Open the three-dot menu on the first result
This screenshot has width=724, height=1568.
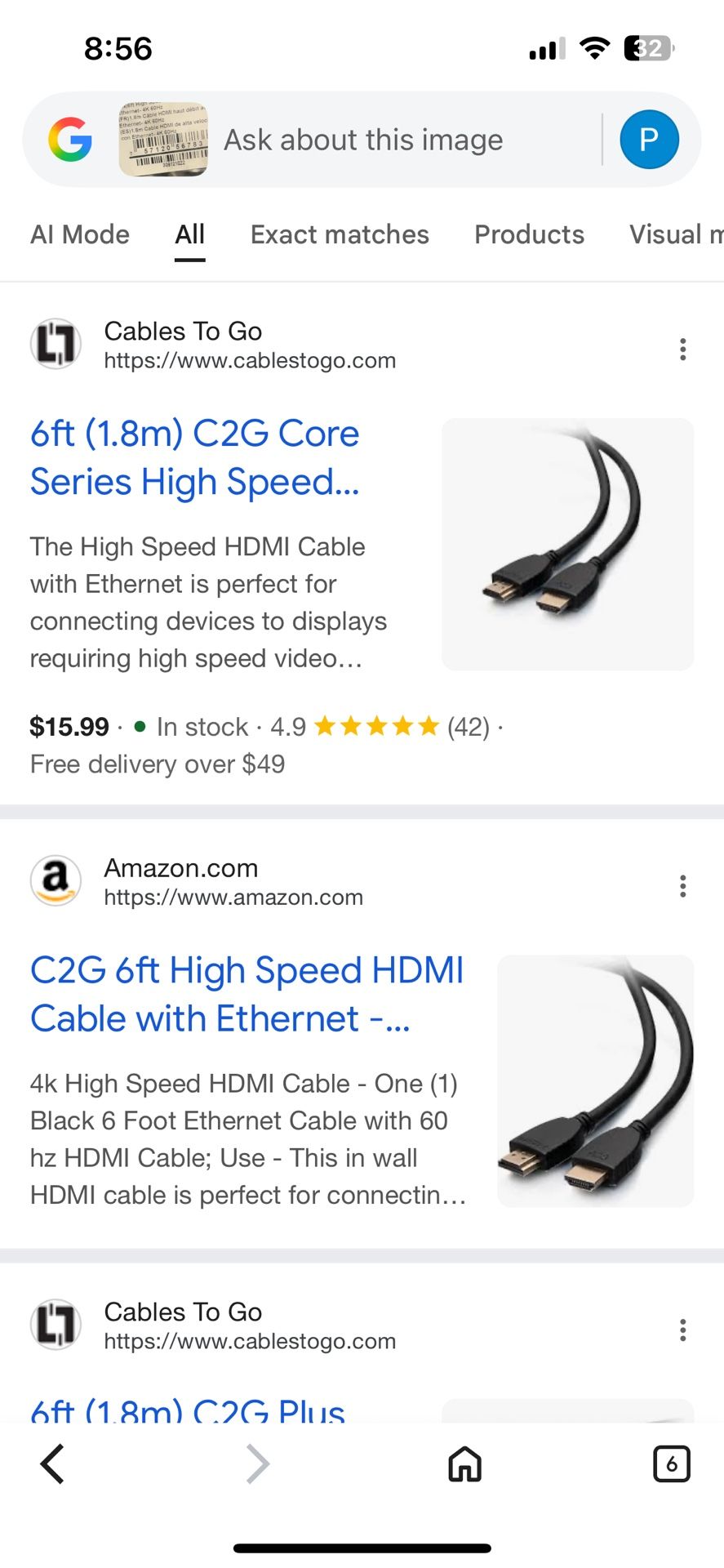(682, 349)
